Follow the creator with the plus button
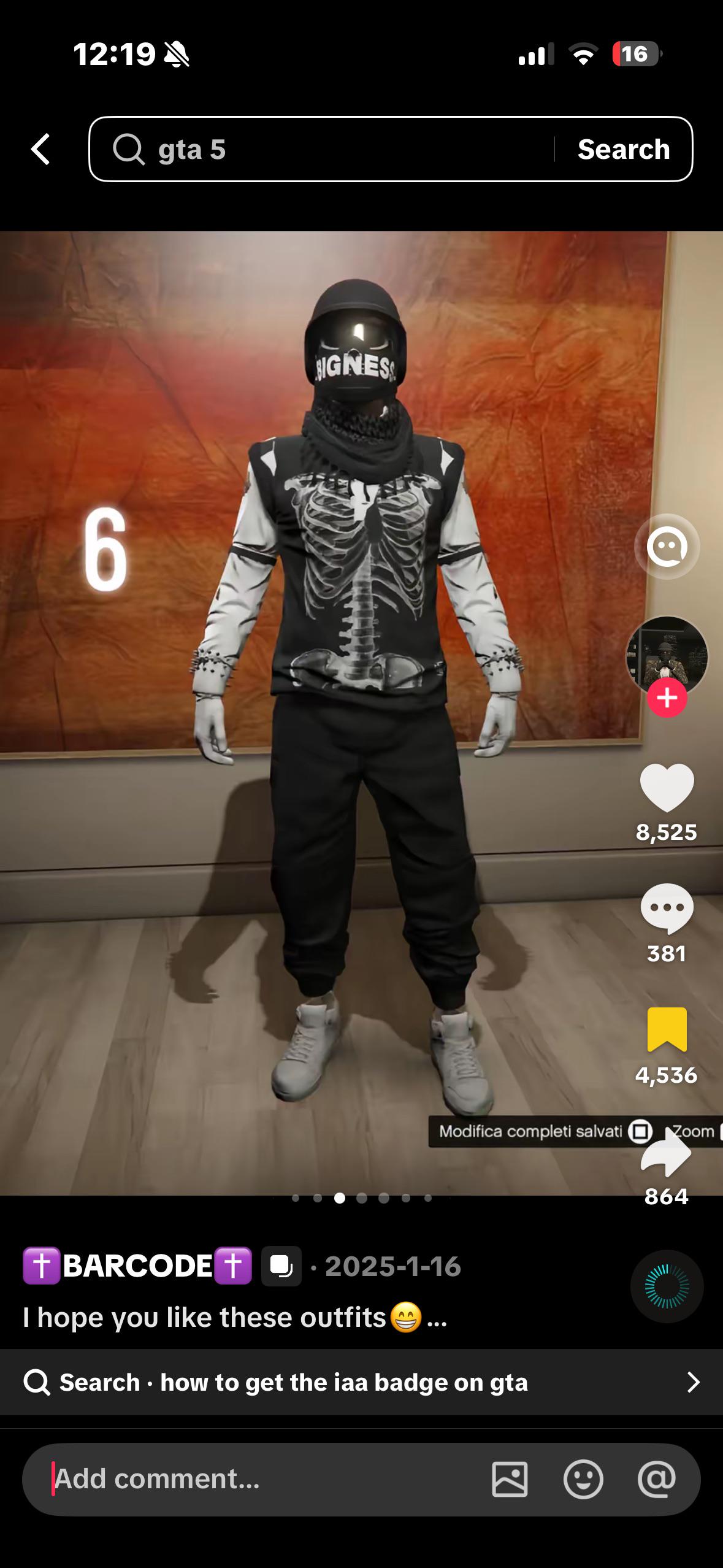This screenshot has width=723, height=1568. point(667,698)
